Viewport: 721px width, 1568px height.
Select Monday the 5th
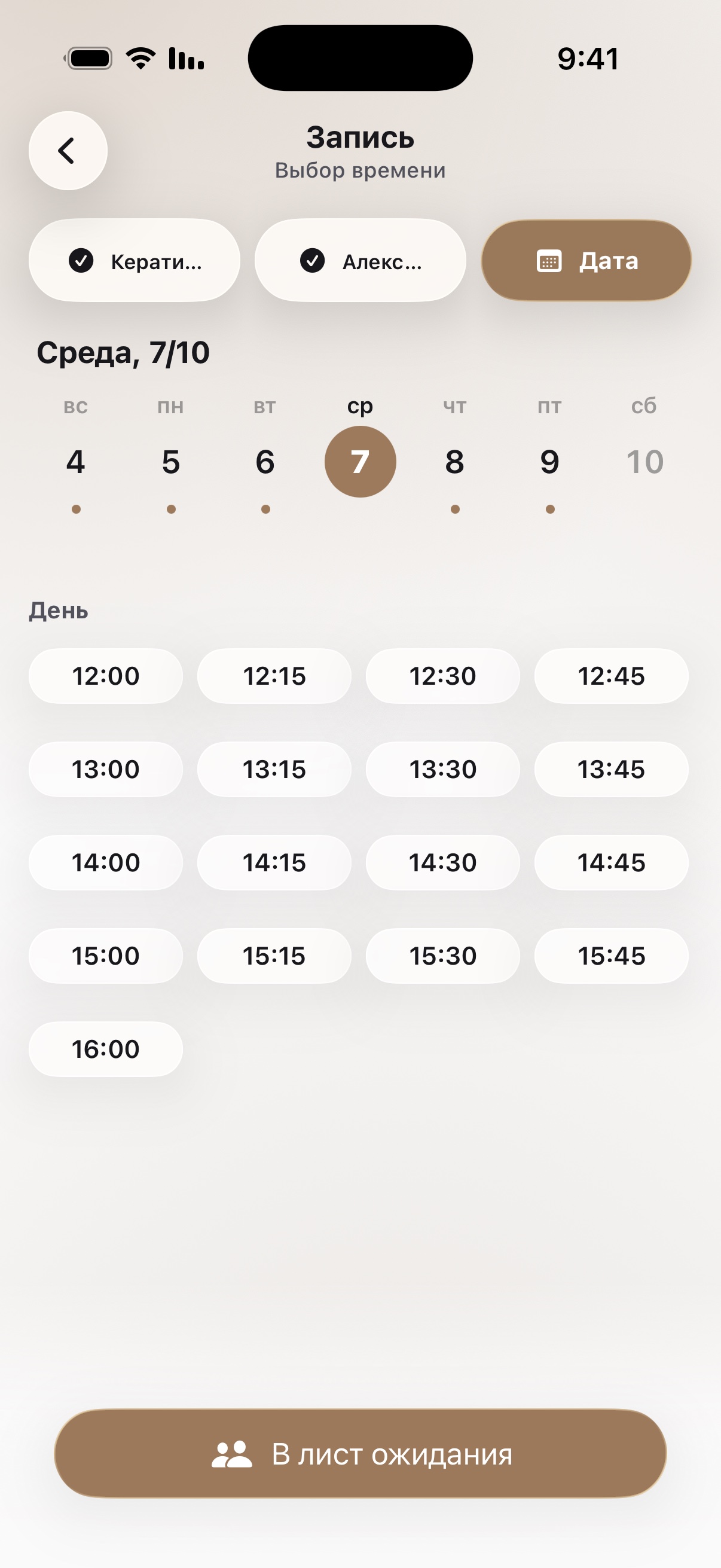click(171, 462)
